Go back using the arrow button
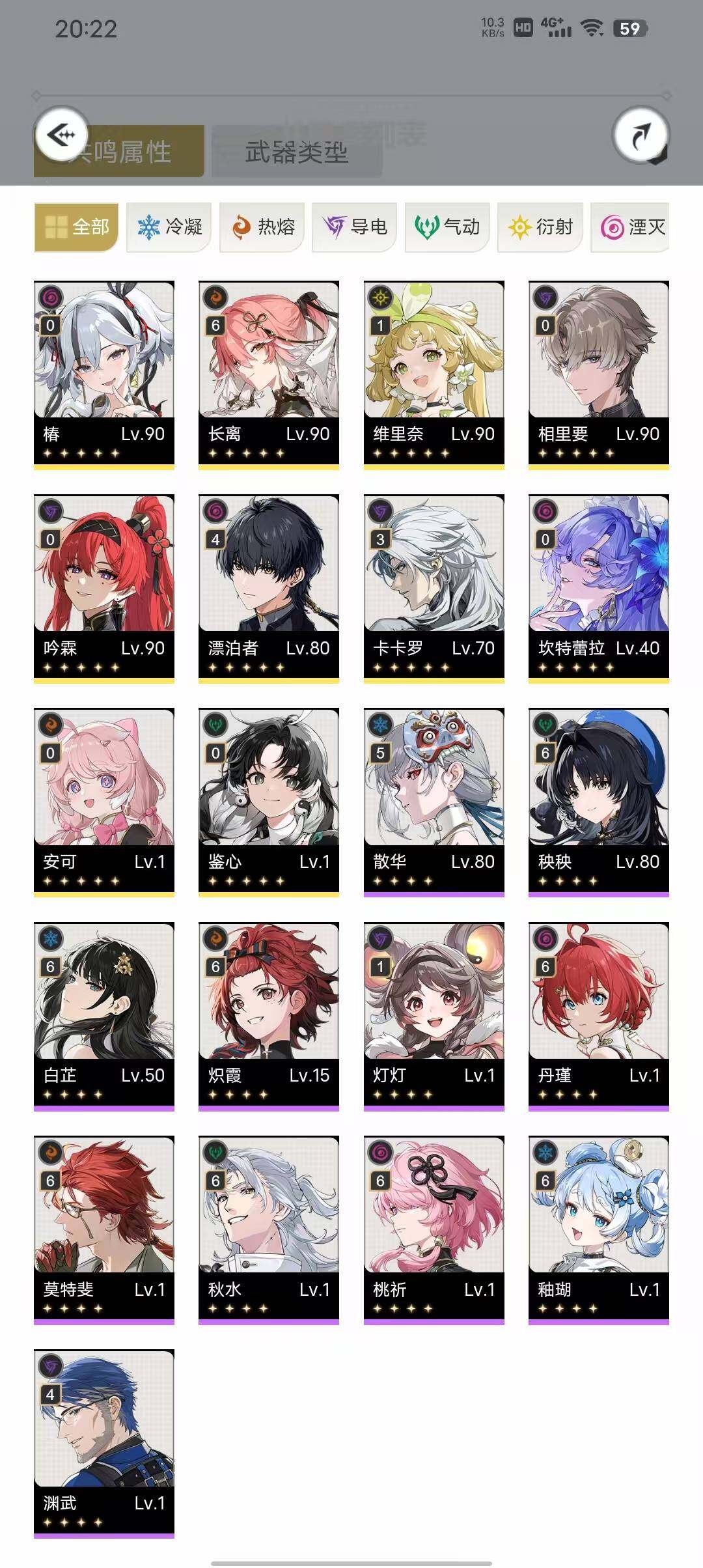703x1568 pixels. tap(62, 135)
